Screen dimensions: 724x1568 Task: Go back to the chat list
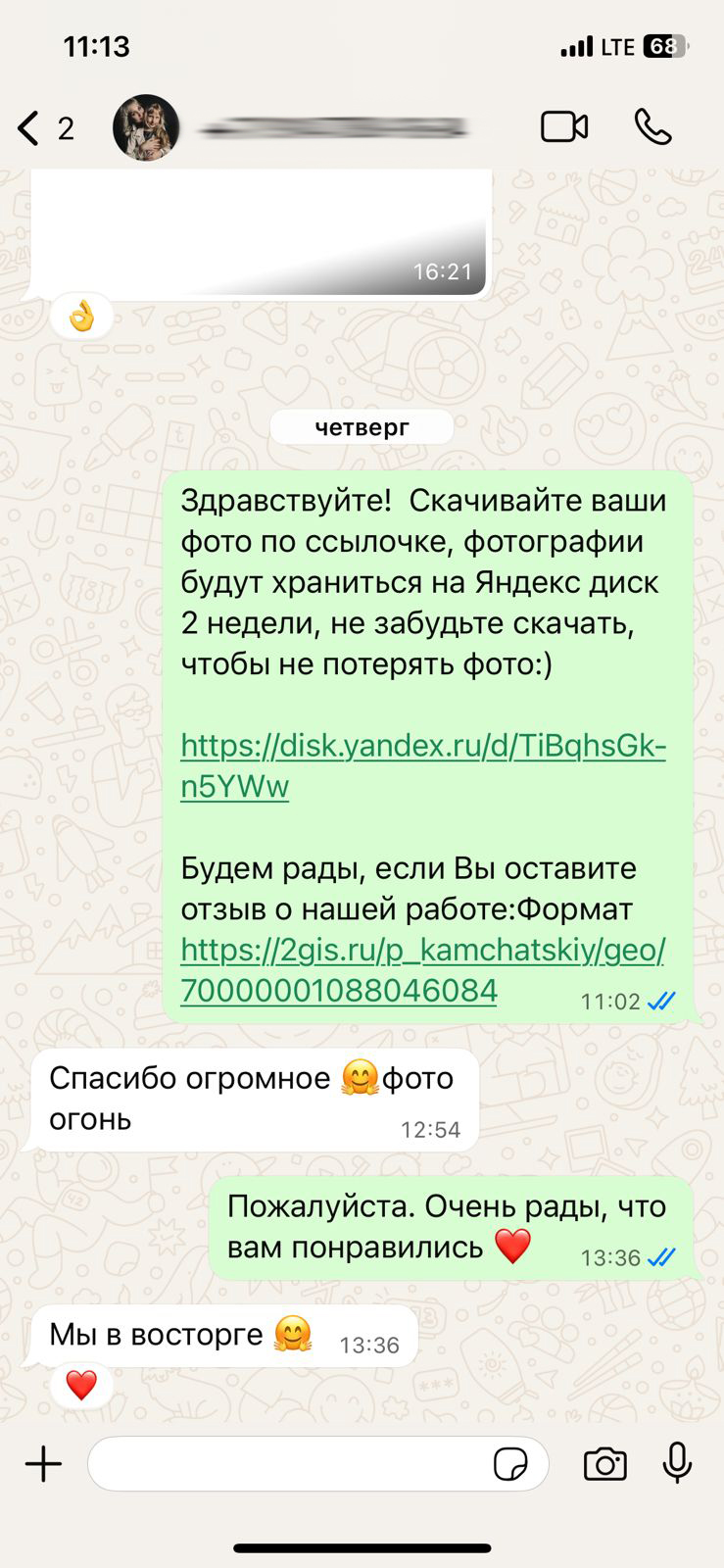pos(45,128)
